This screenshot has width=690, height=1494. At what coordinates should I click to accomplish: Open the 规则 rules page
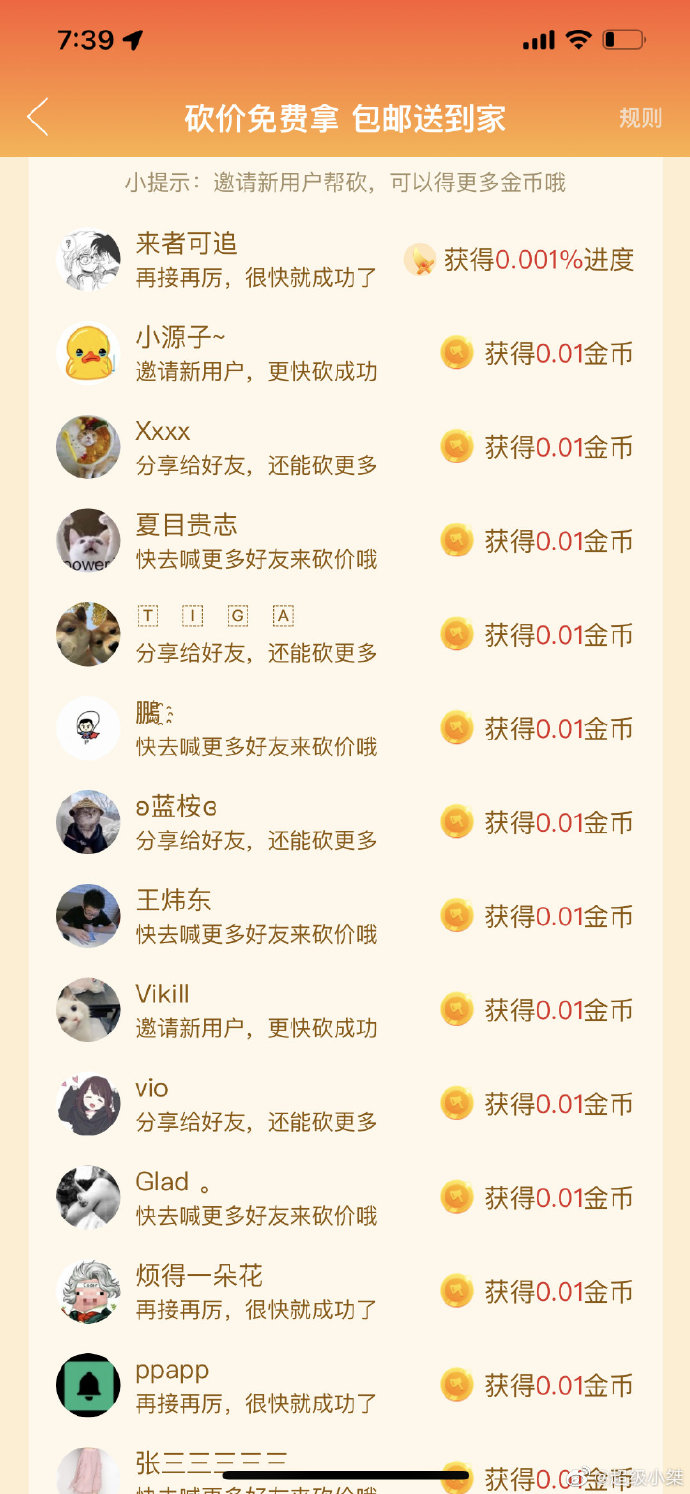click(x=640, y=118)
